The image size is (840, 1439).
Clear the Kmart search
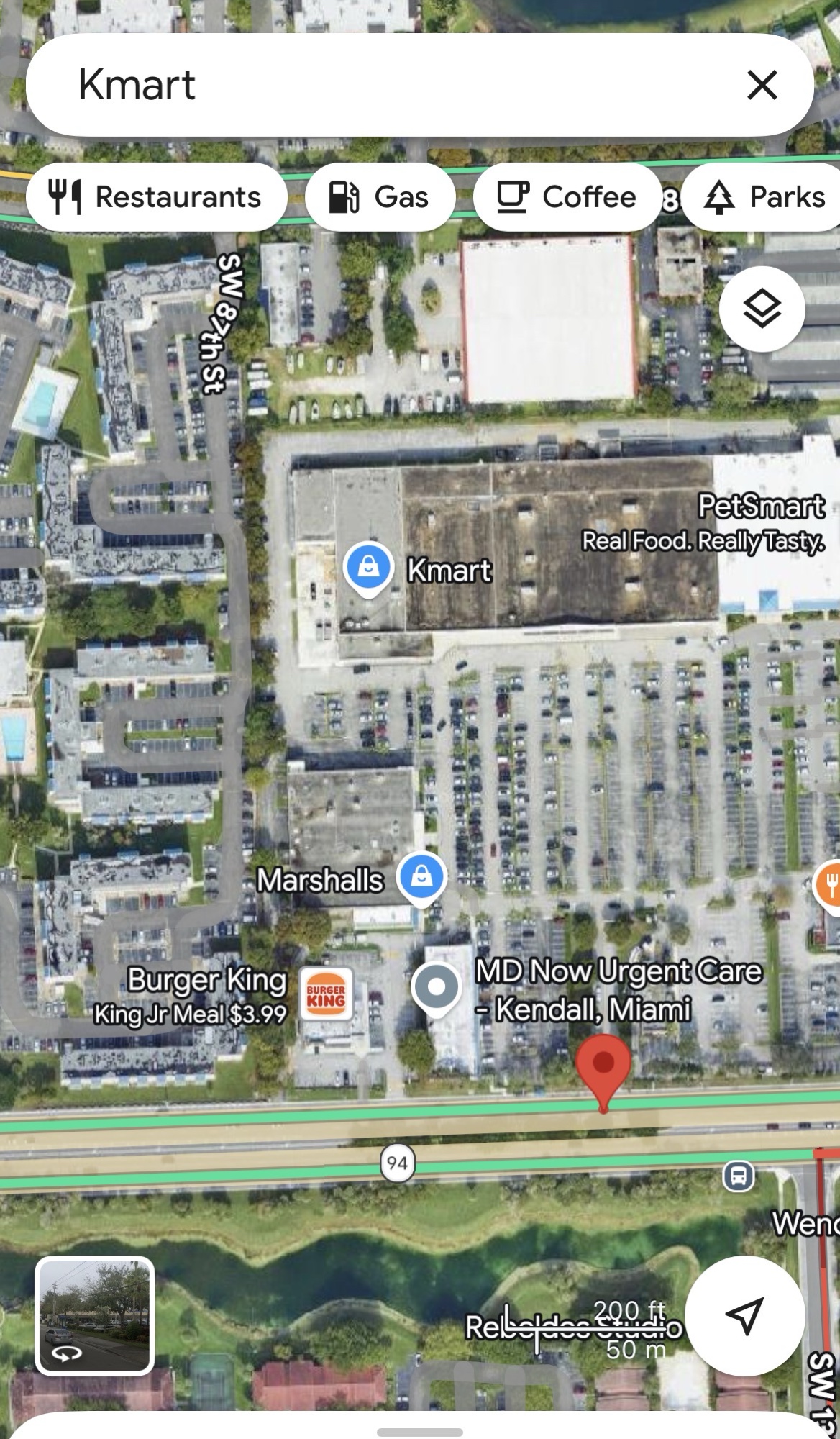point(762,85)
